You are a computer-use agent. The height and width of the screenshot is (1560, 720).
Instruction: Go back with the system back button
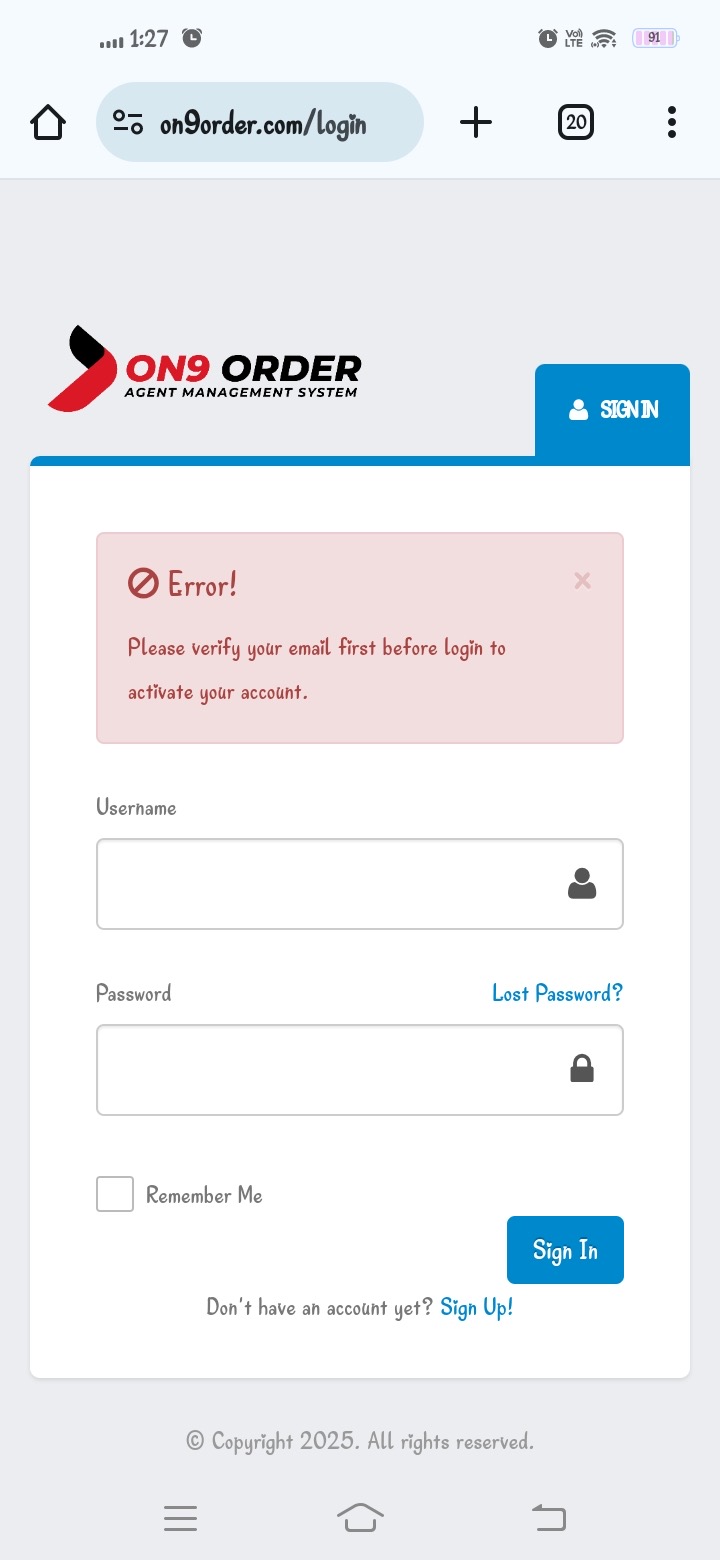[549, 1518]
